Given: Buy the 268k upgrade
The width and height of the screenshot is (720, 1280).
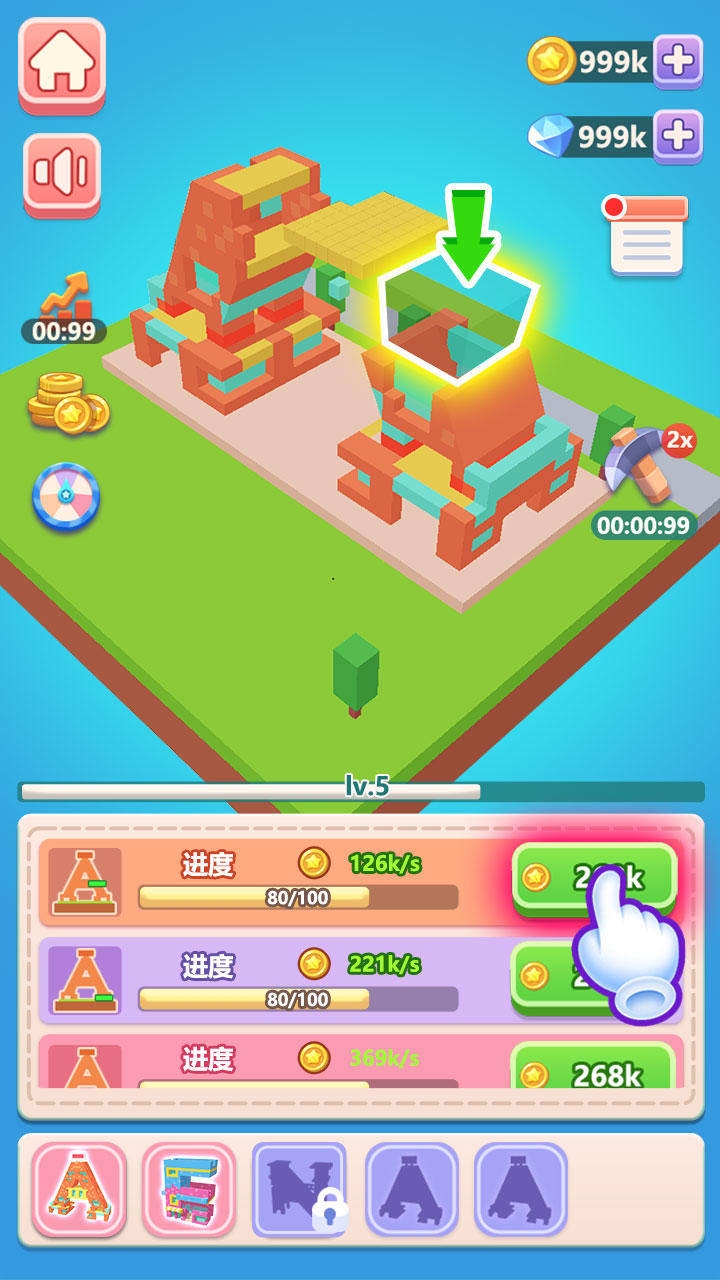Looking at the screenshot, I should (x=592, y=1072).
